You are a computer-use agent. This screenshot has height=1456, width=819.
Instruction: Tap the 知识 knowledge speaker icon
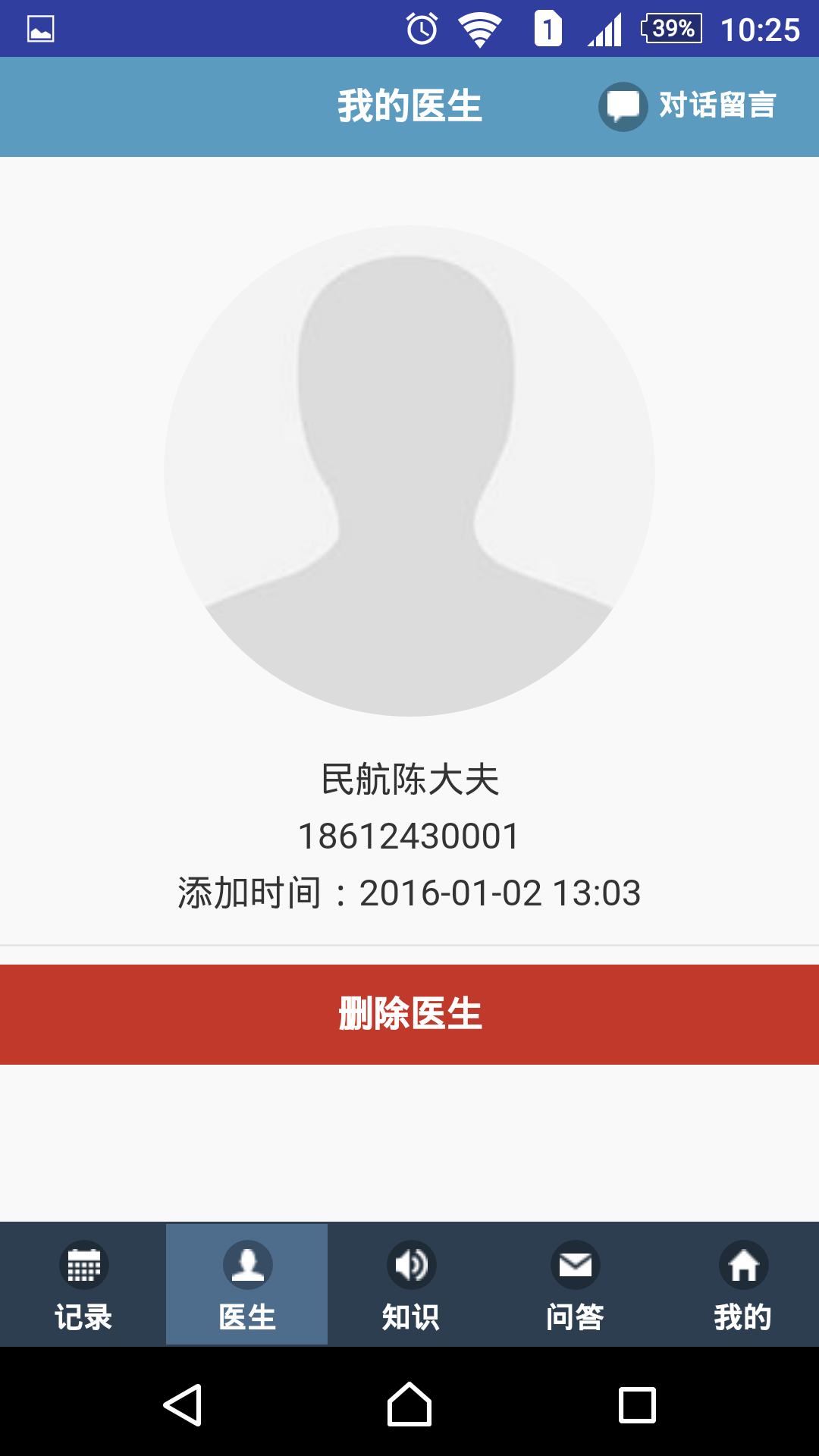[410, 1264]
